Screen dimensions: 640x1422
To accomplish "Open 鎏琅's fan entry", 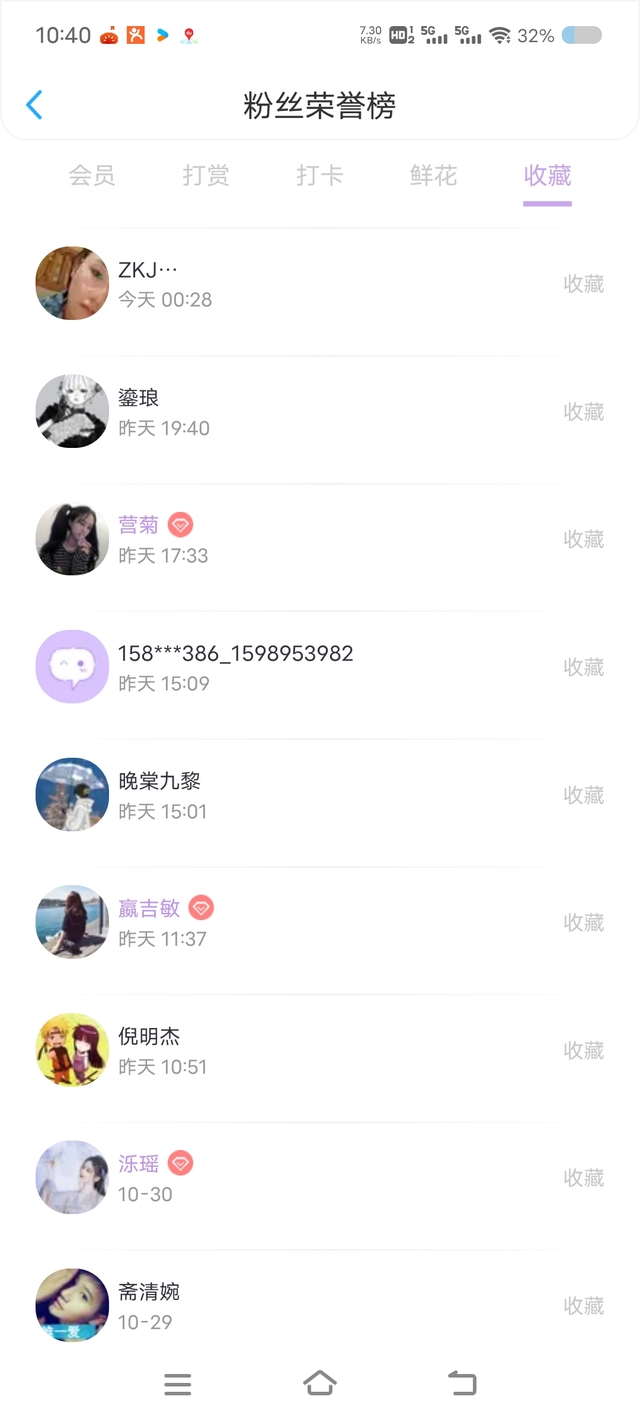I will coord(320,412).
